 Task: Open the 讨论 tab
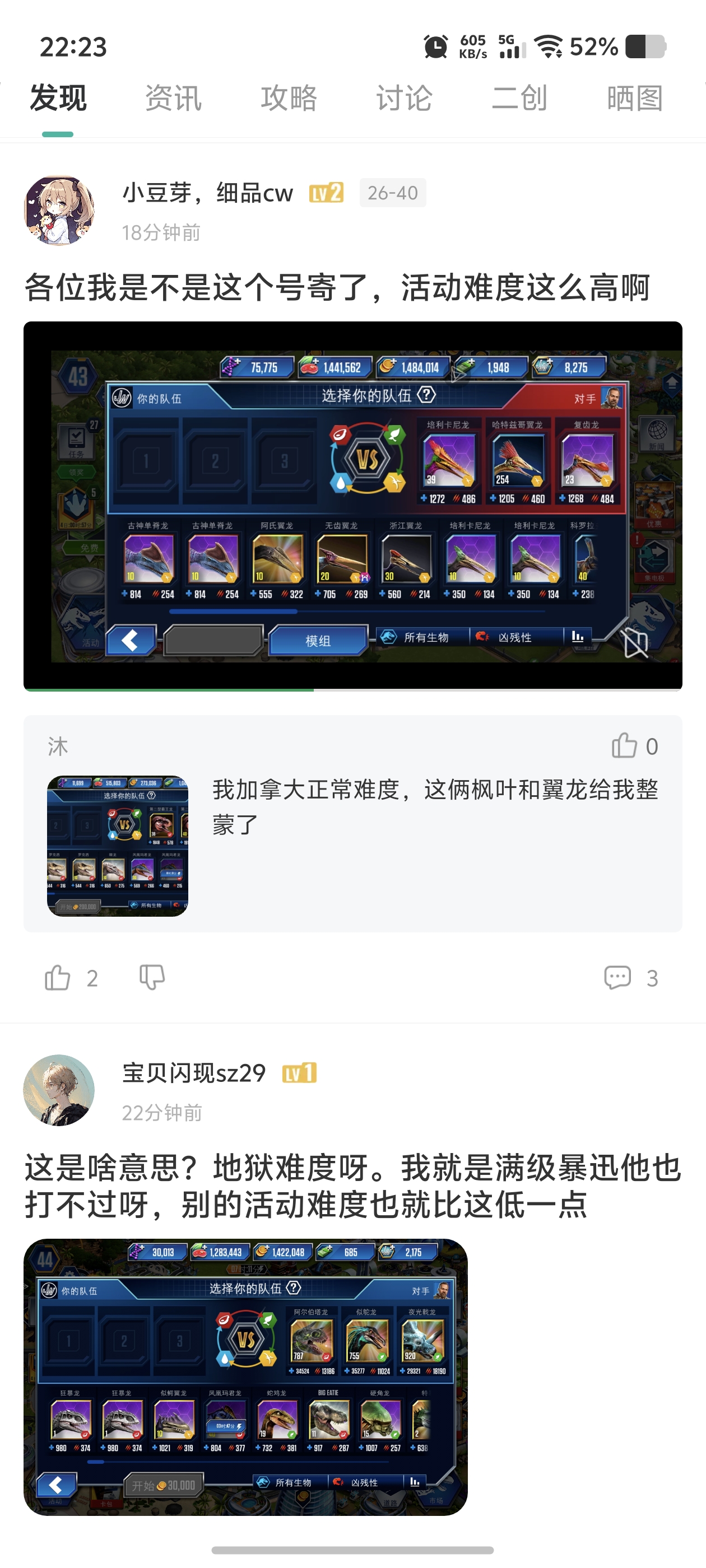(x=404, y=98)
